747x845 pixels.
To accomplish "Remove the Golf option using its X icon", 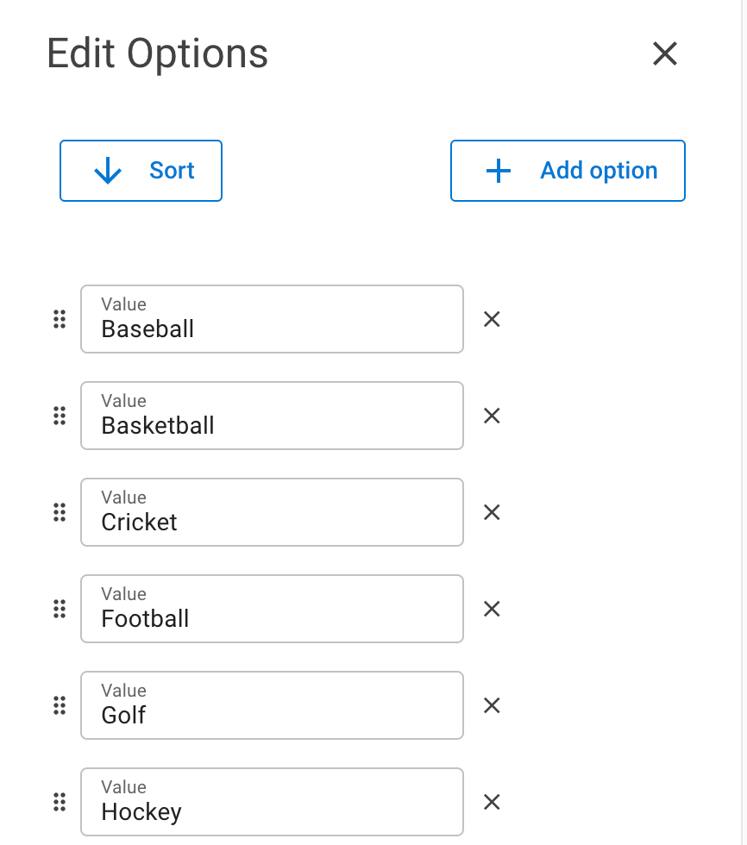I will point(491,705).
